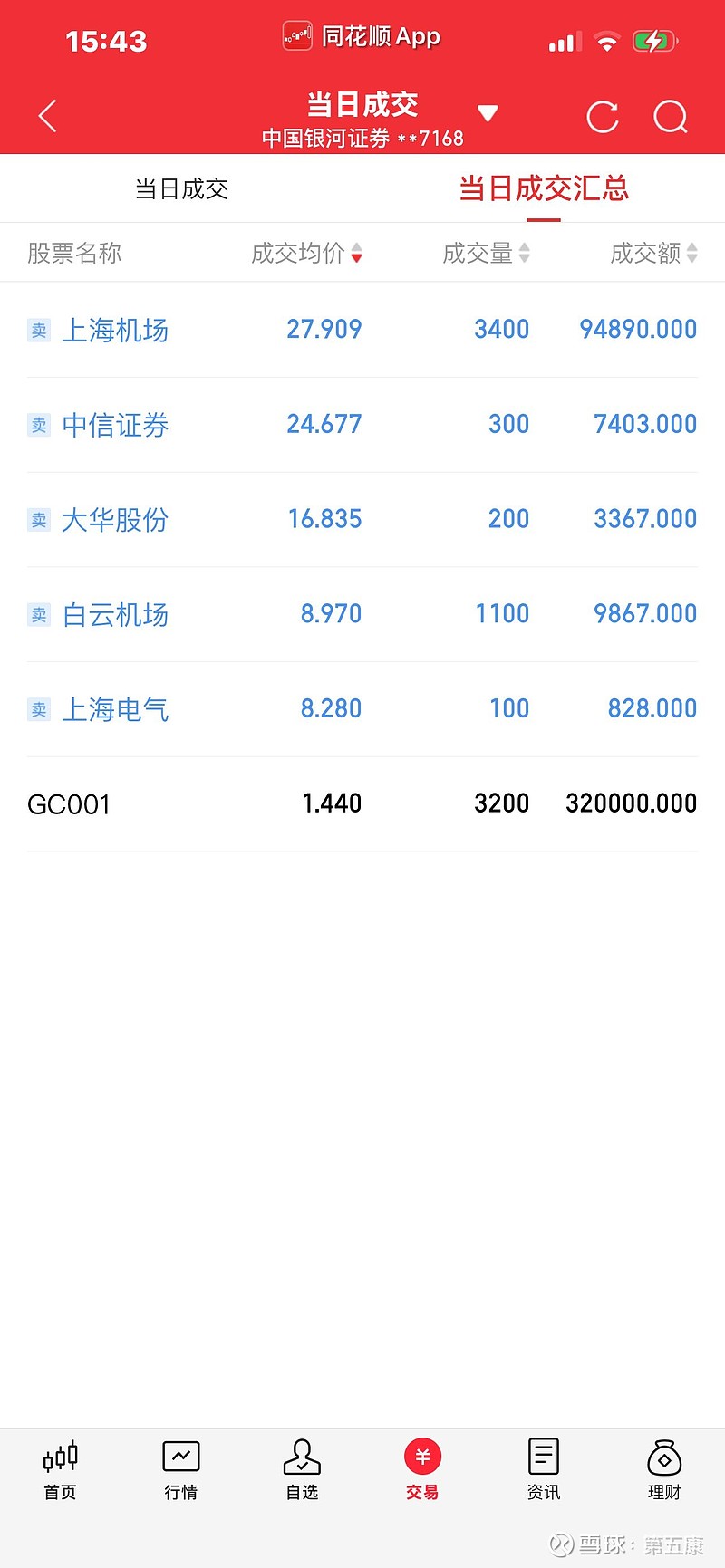Open the 资讯 news tab
725x1568 pixels.
(x=544, y=1471)
